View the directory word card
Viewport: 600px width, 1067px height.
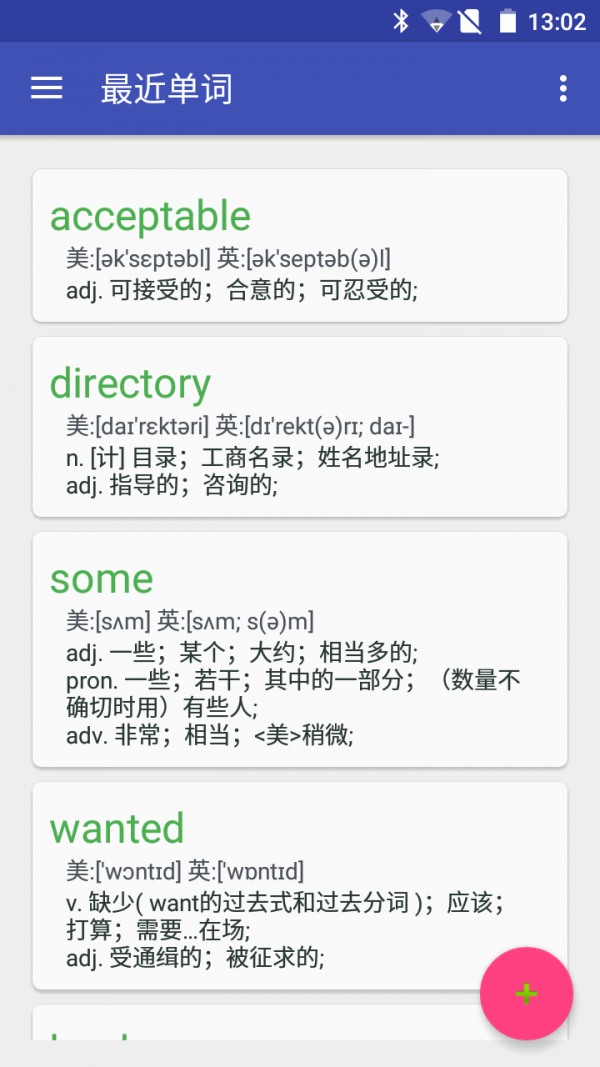click(x=300, y=427)
